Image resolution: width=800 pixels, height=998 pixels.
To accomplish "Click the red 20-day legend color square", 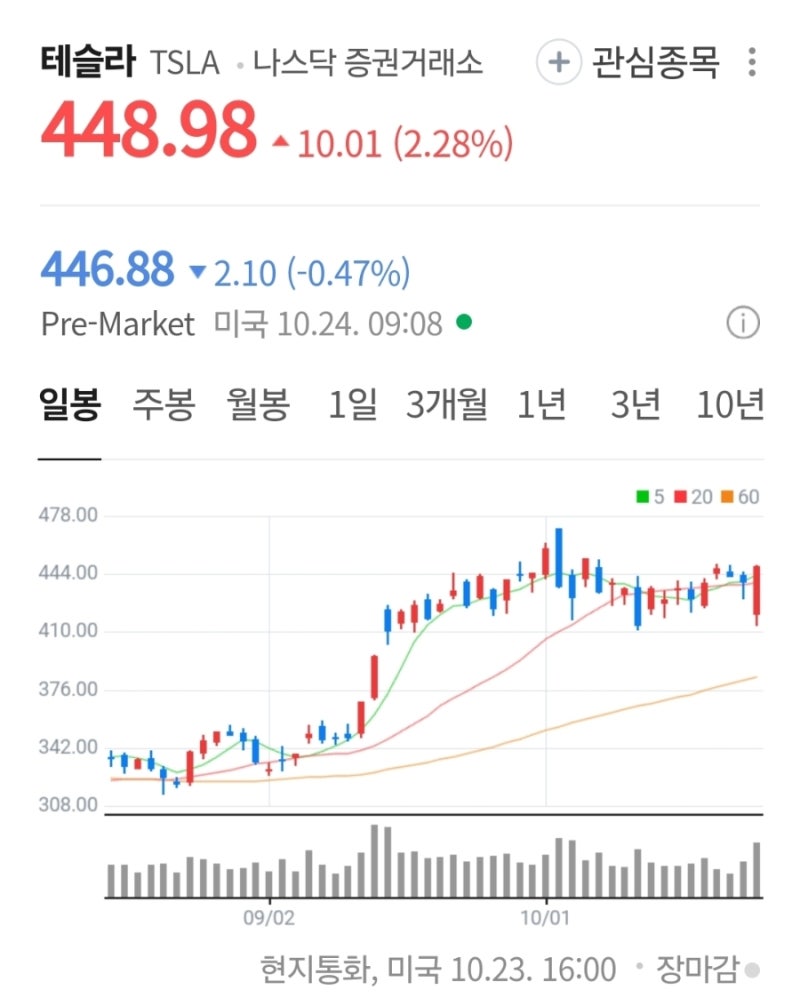I will point(680,495).
